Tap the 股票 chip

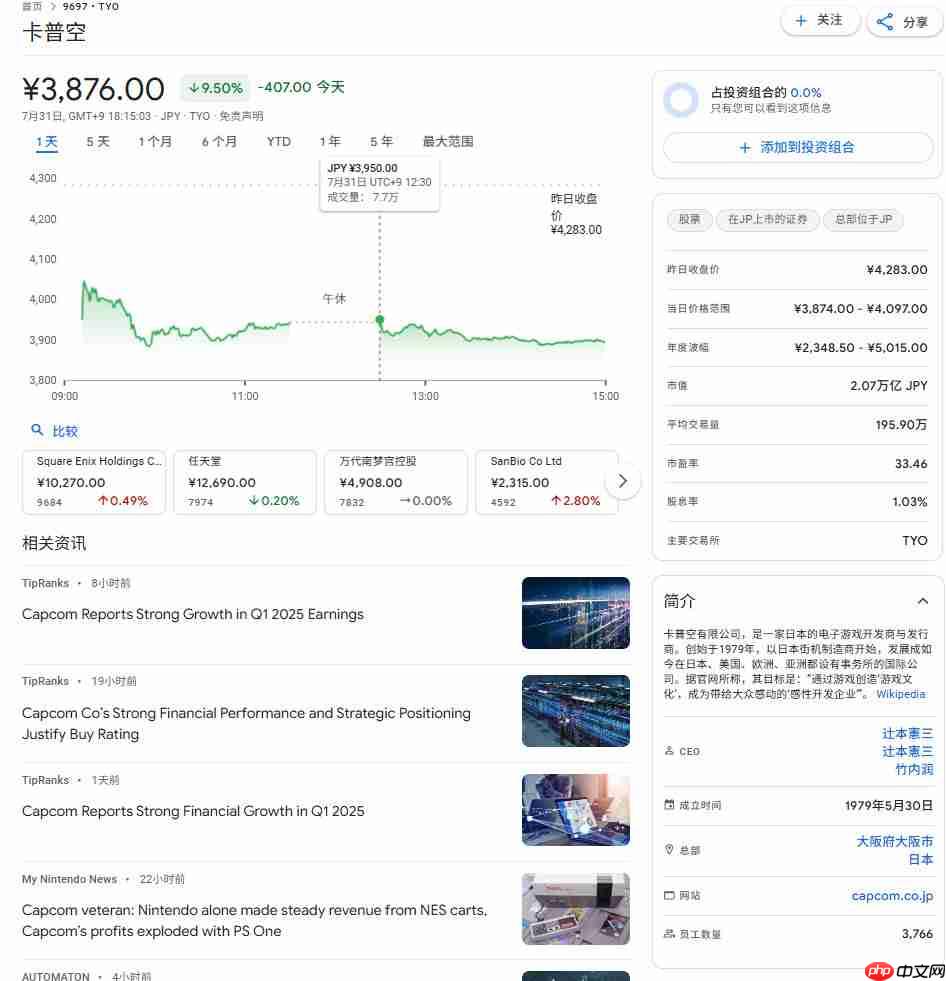pos(689,220)
